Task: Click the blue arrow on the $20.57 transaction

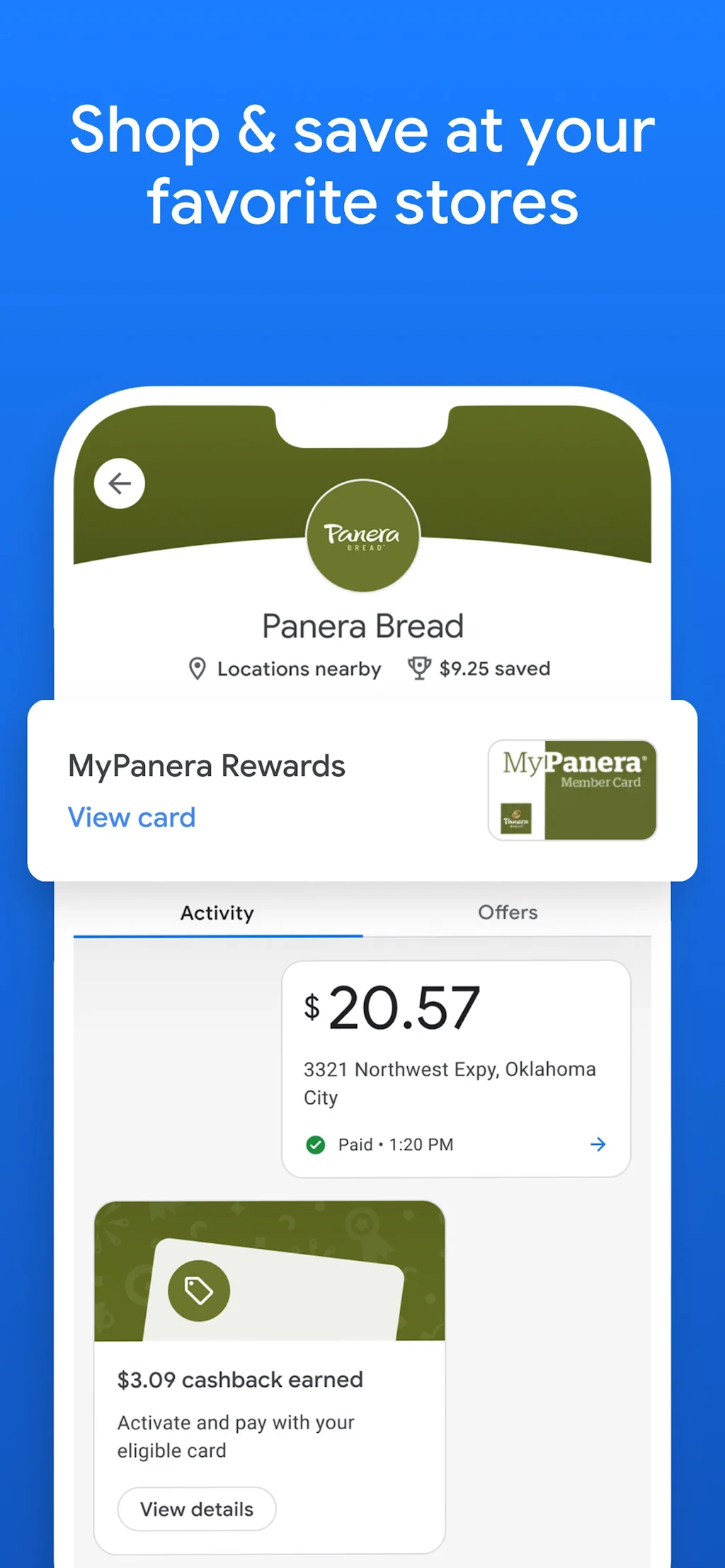Action: (598, 1144)
